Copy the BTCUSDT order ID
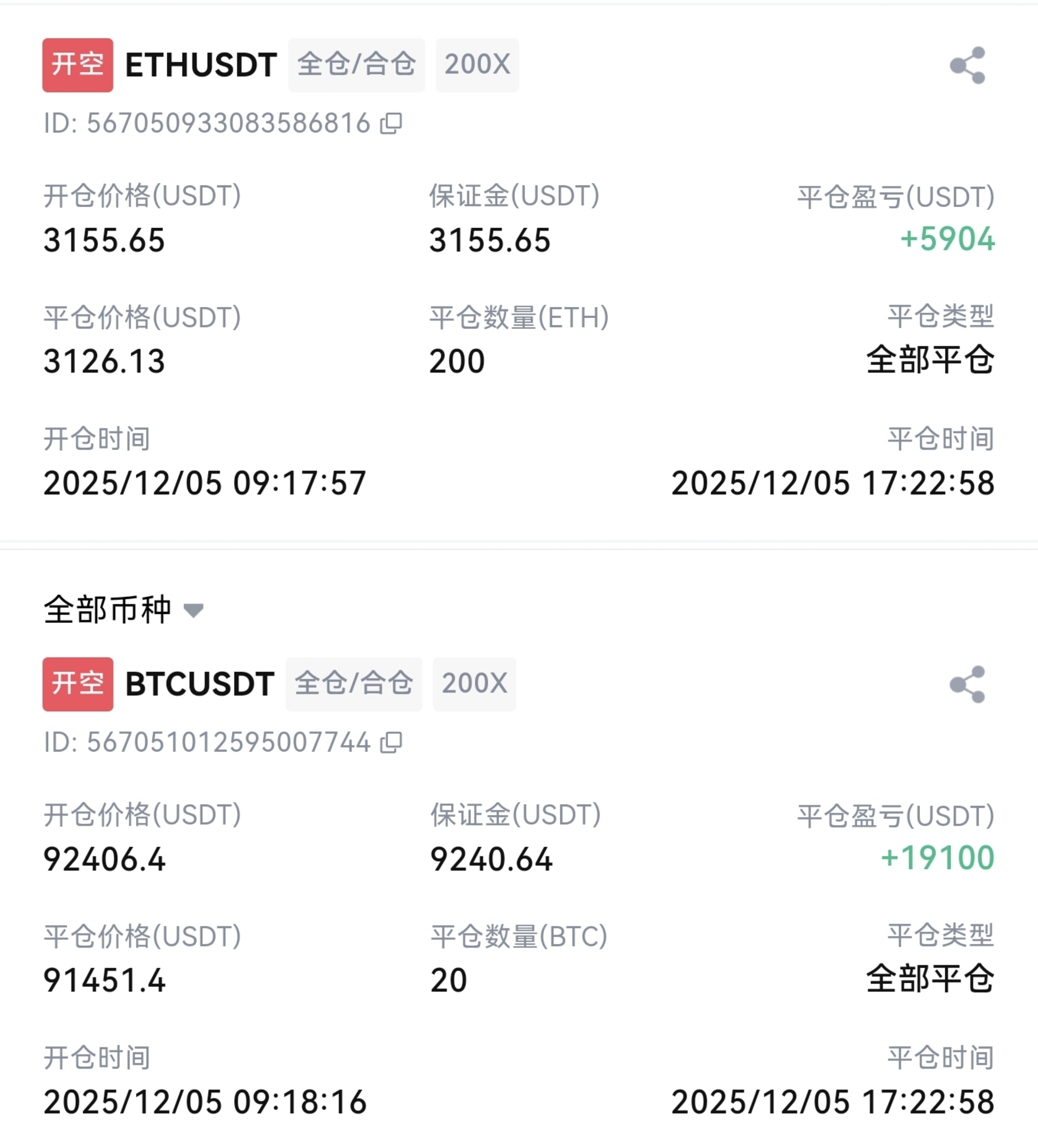 [391, 742]
